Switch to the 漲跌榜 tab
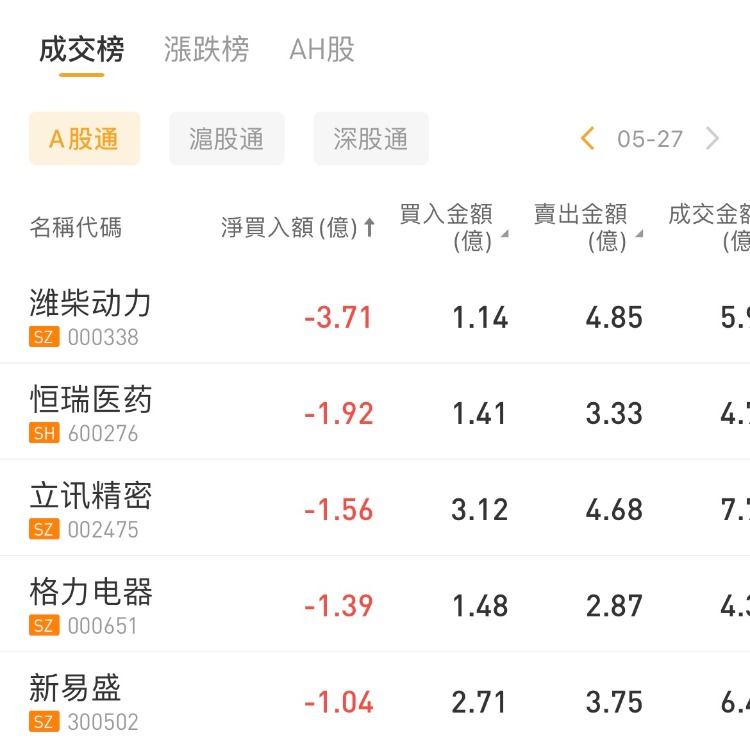Viewport: 750px width, 744px height. (206, 49)
